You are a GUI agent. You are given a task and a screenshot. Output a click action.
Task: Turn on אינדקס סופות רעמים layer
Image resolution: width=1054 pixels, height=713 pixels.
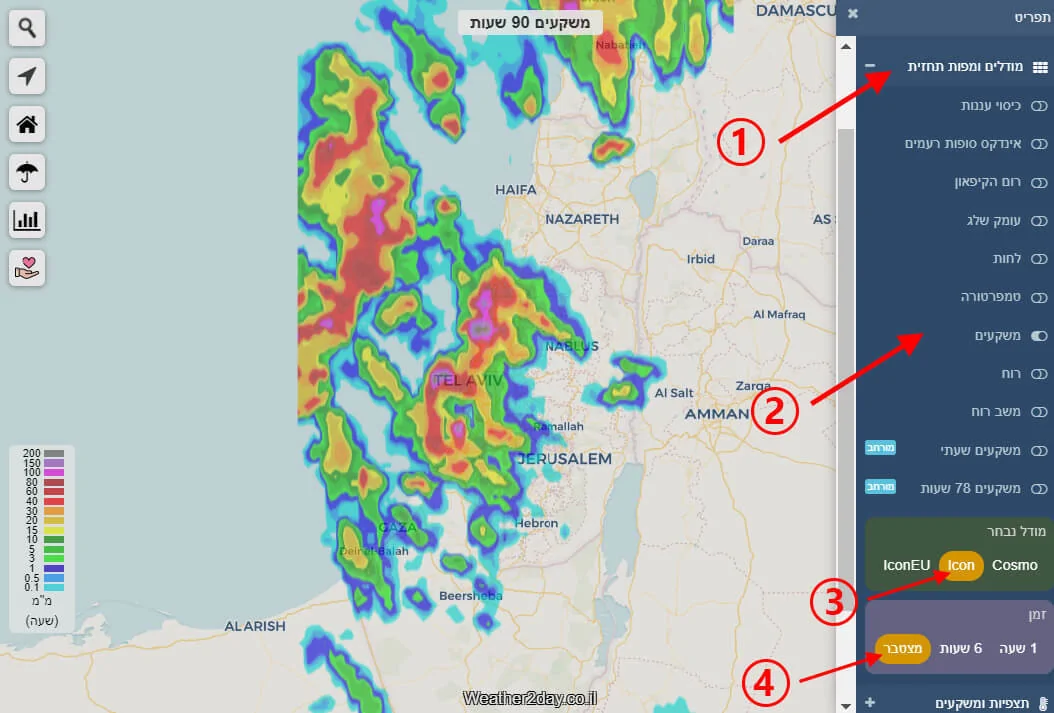[x=1039, y=144]
